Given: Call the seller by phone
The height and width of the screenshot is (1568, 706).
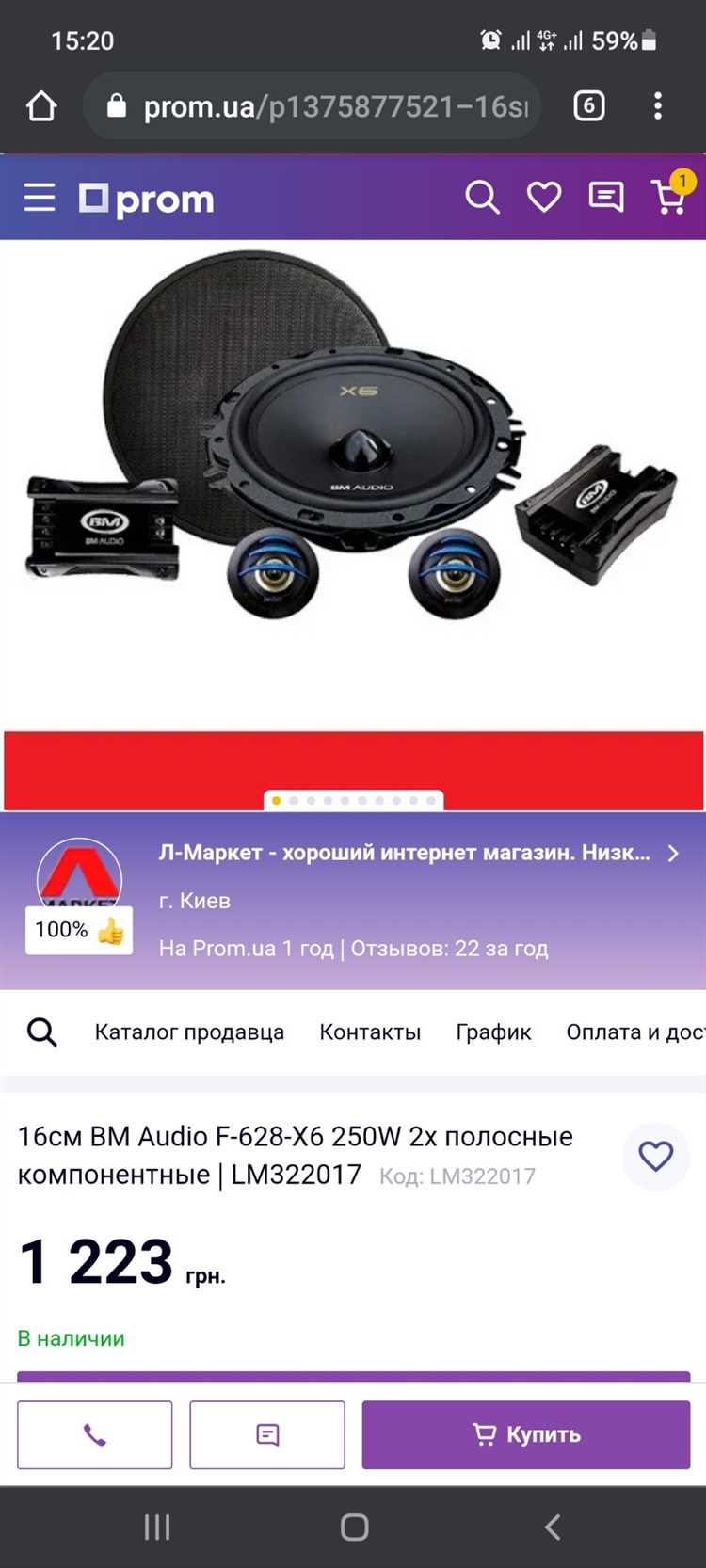Looking at the screenshot, I should (95, 1434).
